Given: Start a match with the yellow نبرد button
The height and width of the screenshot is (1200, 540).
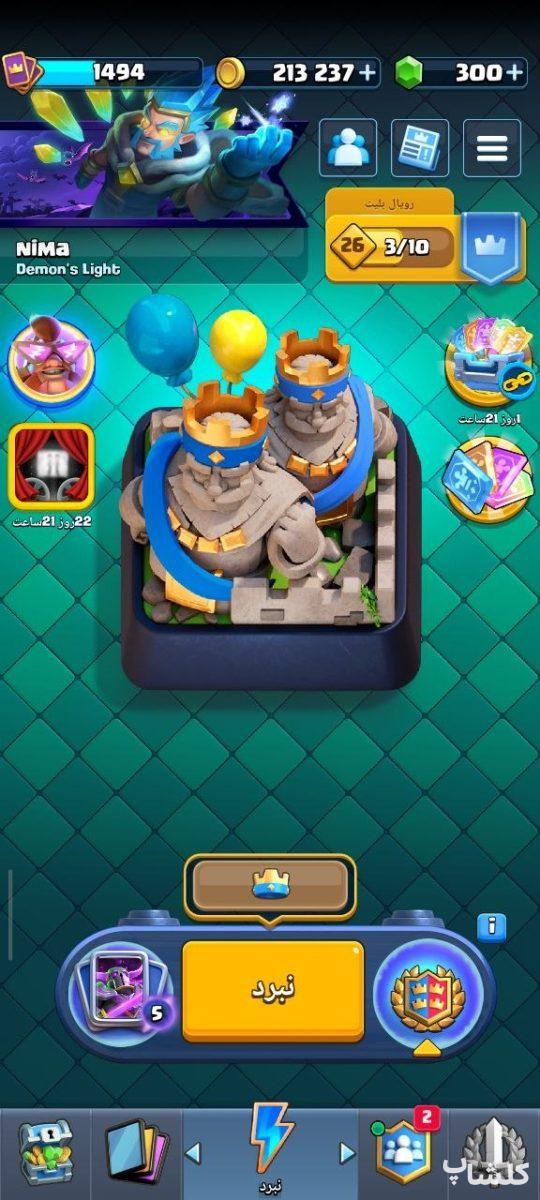Looking at the screenshot, I should tap(272, 990).
